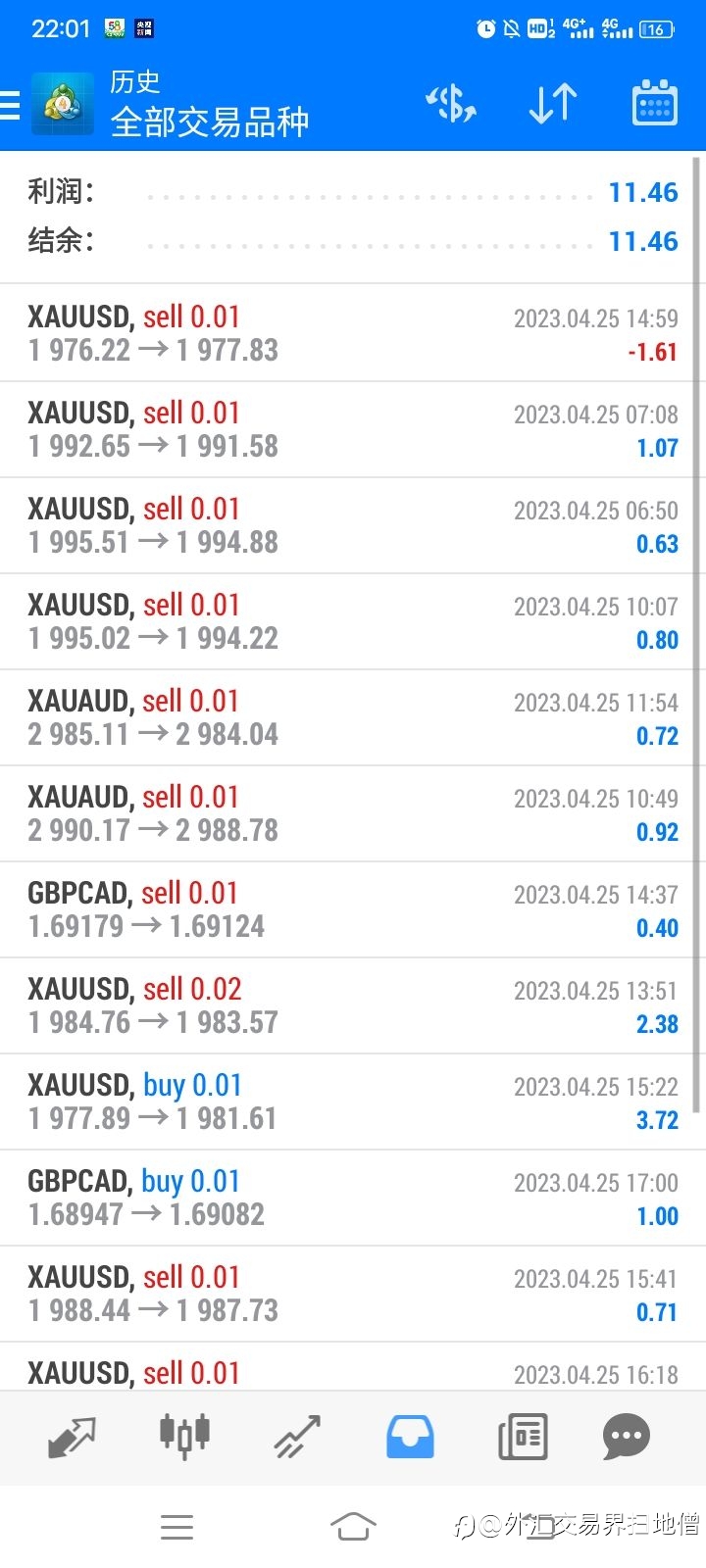Open the calendar date range picker

(x=654, y=104)
